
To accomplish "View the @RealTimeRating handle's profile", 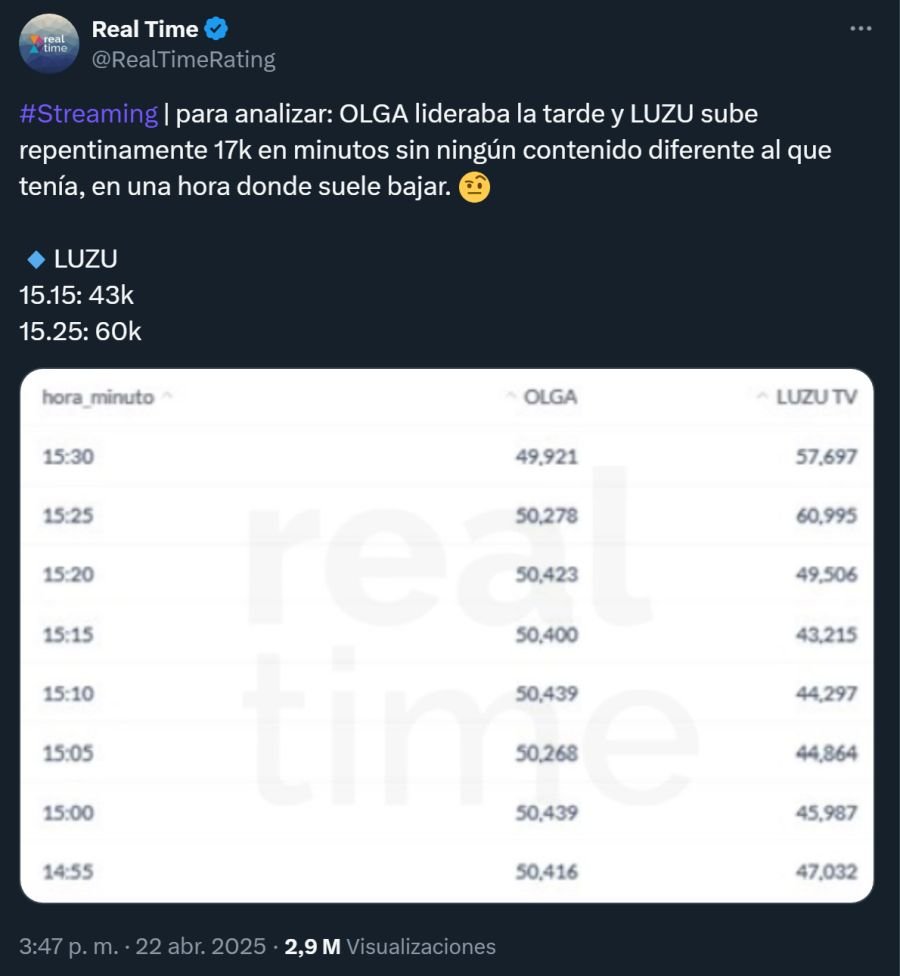I will [x=183, y=60].
